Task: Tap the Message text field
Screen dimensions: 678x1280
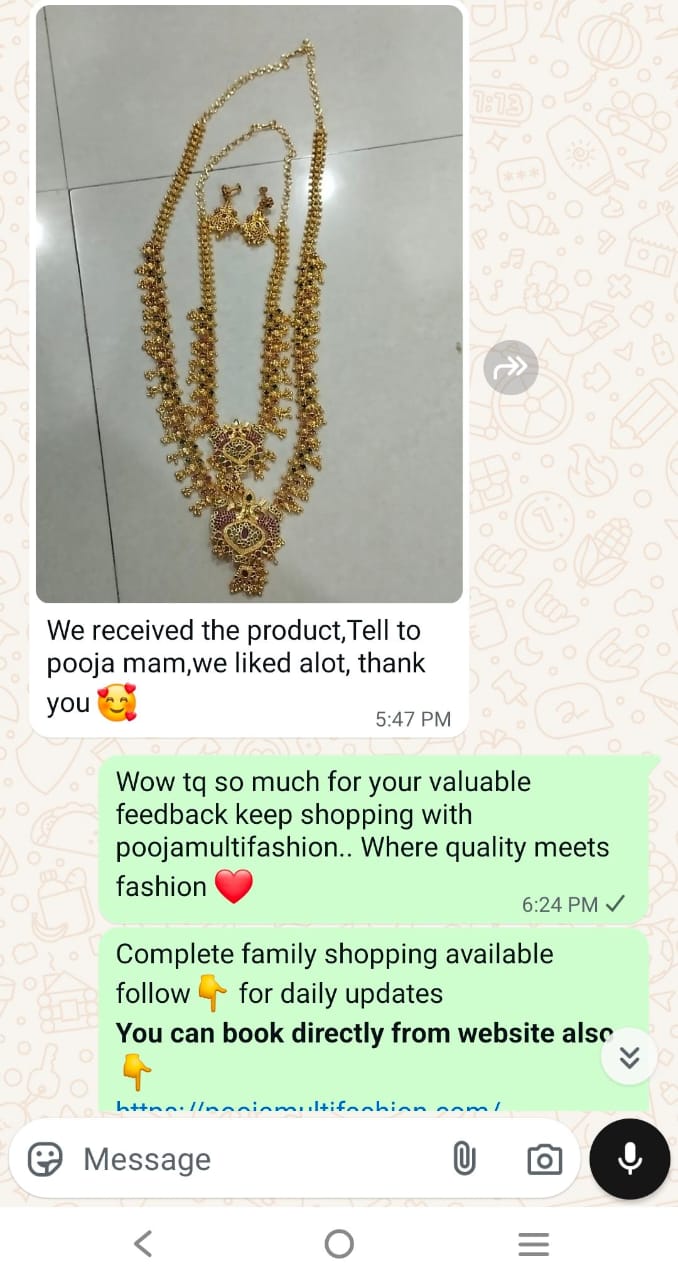Action: coord(250,1159)
